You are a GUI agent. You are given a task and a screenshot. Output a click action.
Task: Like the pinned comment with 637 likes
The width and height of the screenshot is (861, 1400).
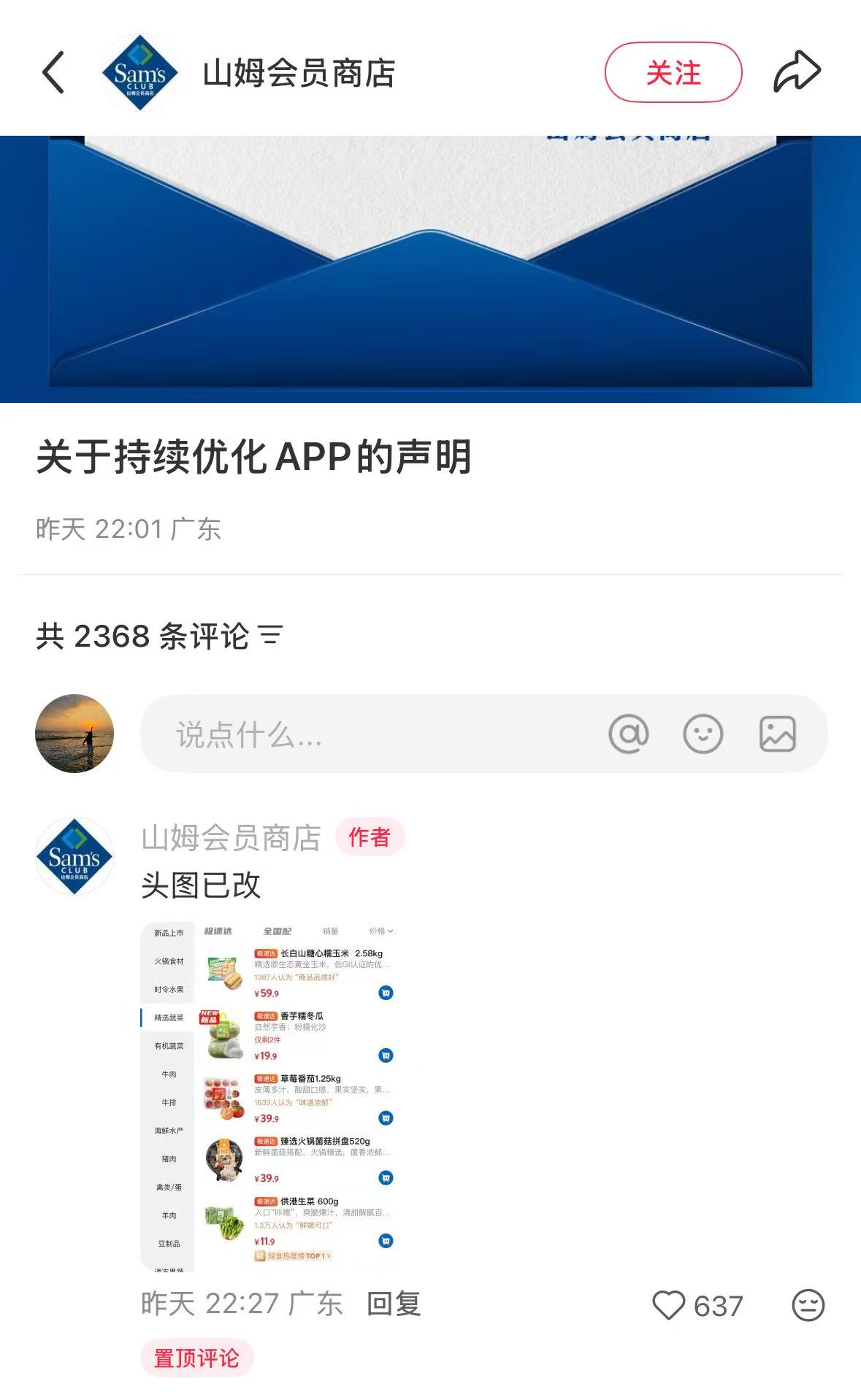tap(668, 1305)
